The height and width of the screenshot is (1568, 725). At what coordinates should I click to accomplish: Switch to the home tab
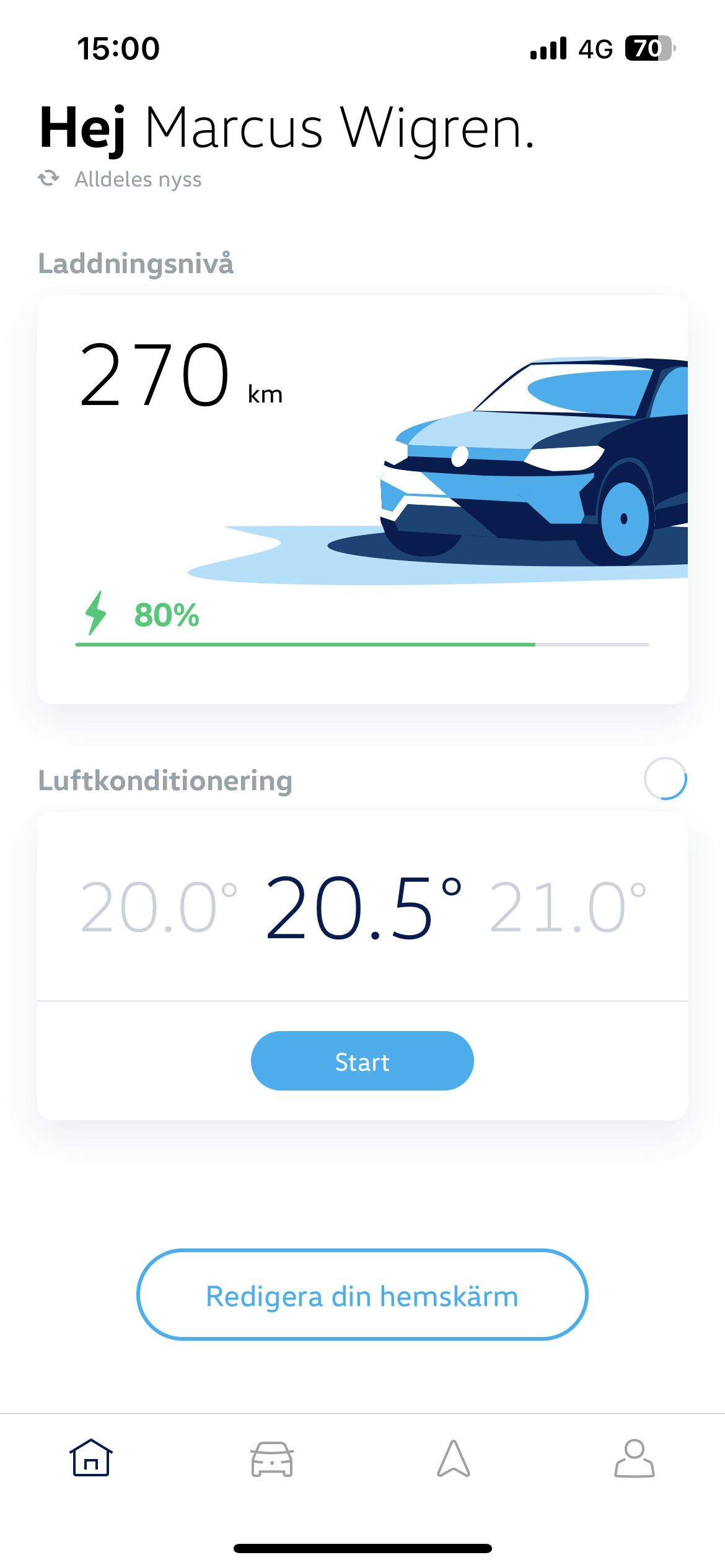[91, 1458]
